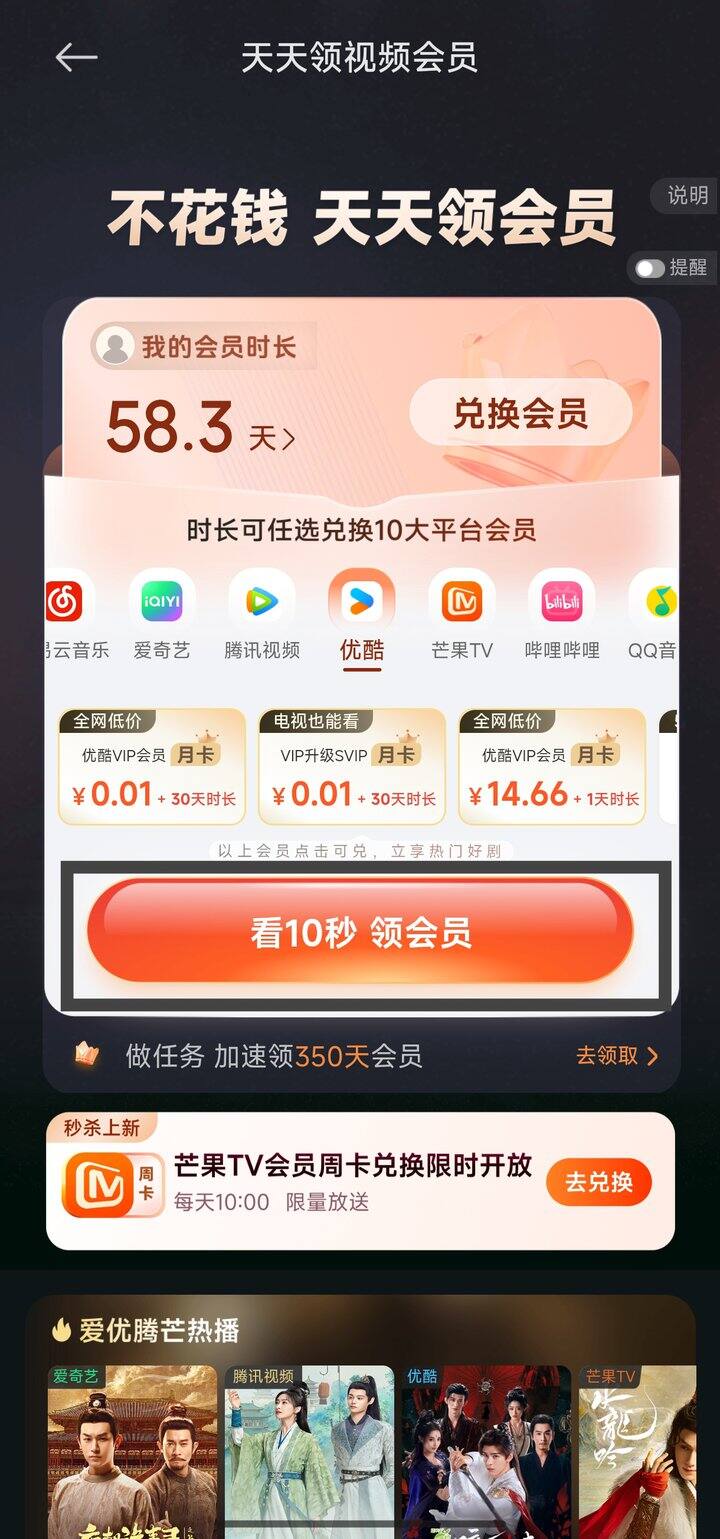Tap 去领取 for the 350天 task
720x1539 pixels.
pyautogui.click(x=616, y=1056)
